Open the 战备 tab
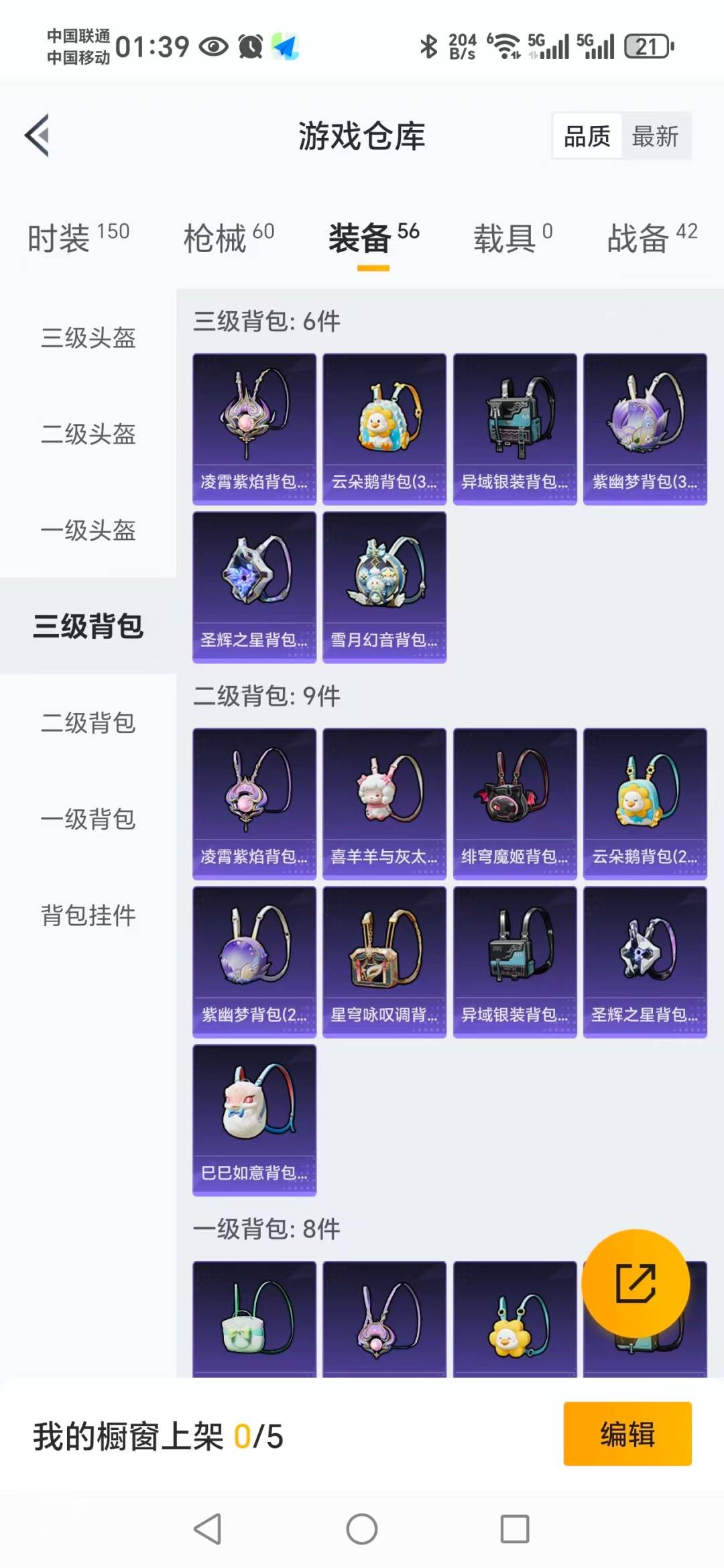Image resolution: width=724 pixels, height=1568 pixels. (652, 238)
